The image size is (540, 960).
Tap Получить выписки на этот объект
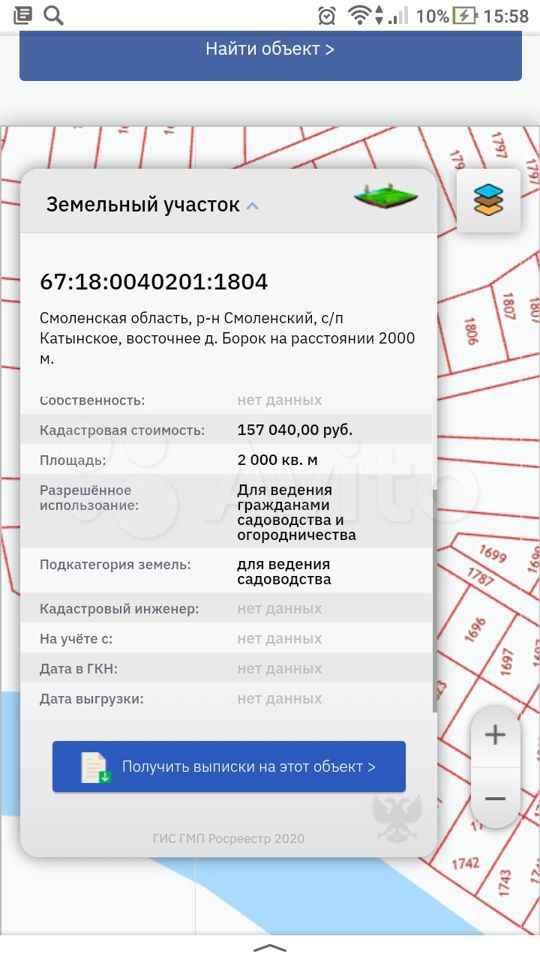pos(229,767)
